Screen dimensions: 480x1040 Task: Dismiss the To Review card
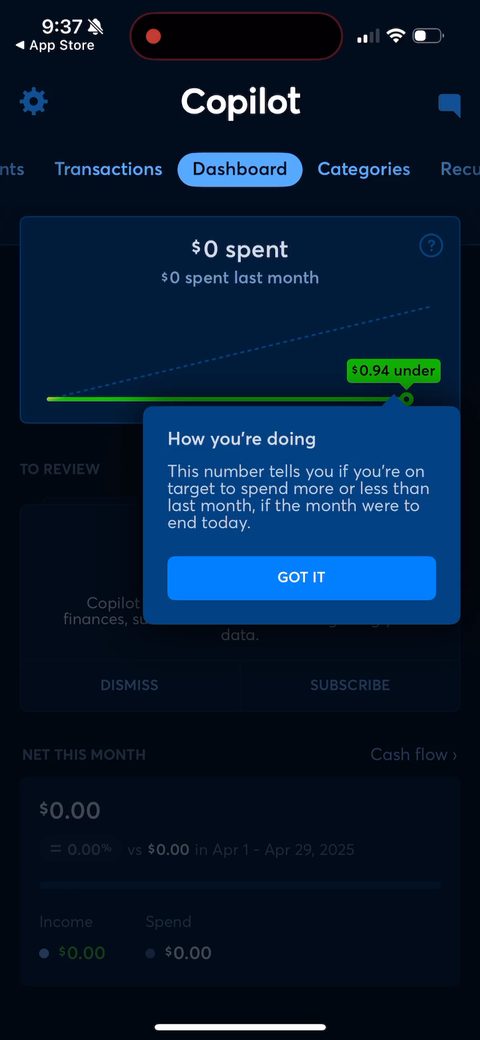129,685
